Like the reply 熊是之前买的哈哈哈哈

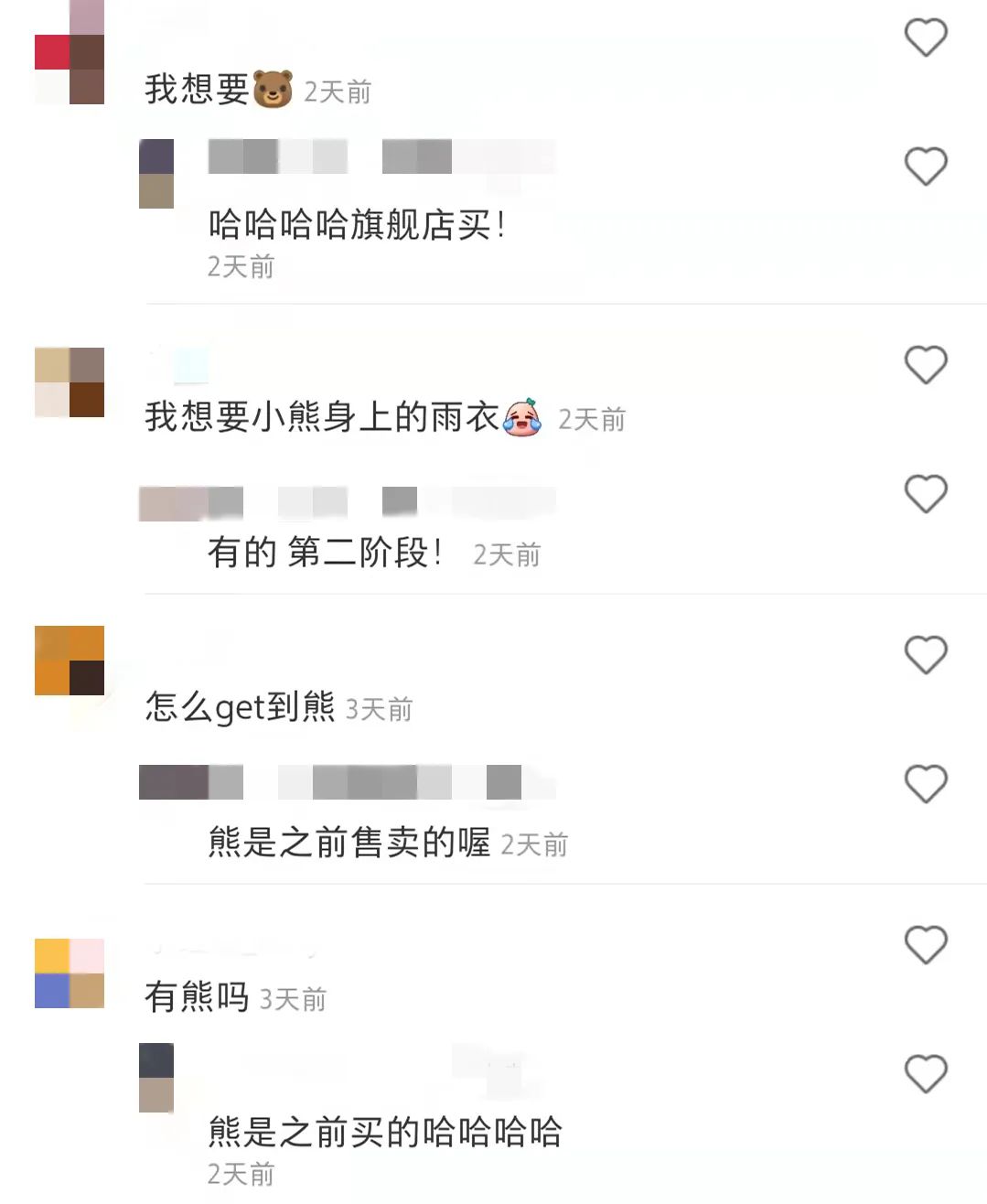tap(925, 1074)
